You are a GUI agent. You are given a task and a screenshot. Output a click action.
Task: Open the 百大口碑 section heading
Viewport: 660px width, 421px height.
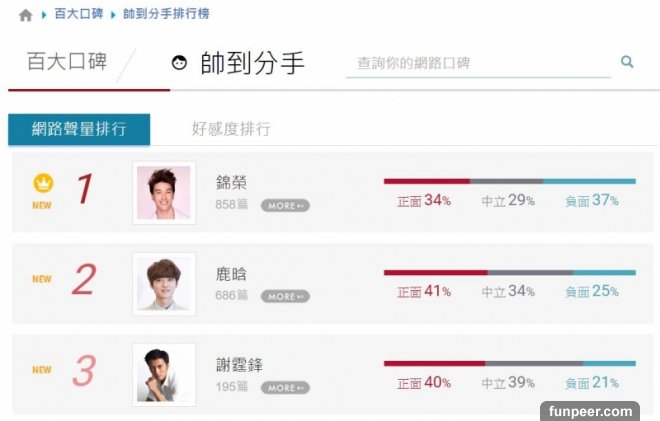65,63
